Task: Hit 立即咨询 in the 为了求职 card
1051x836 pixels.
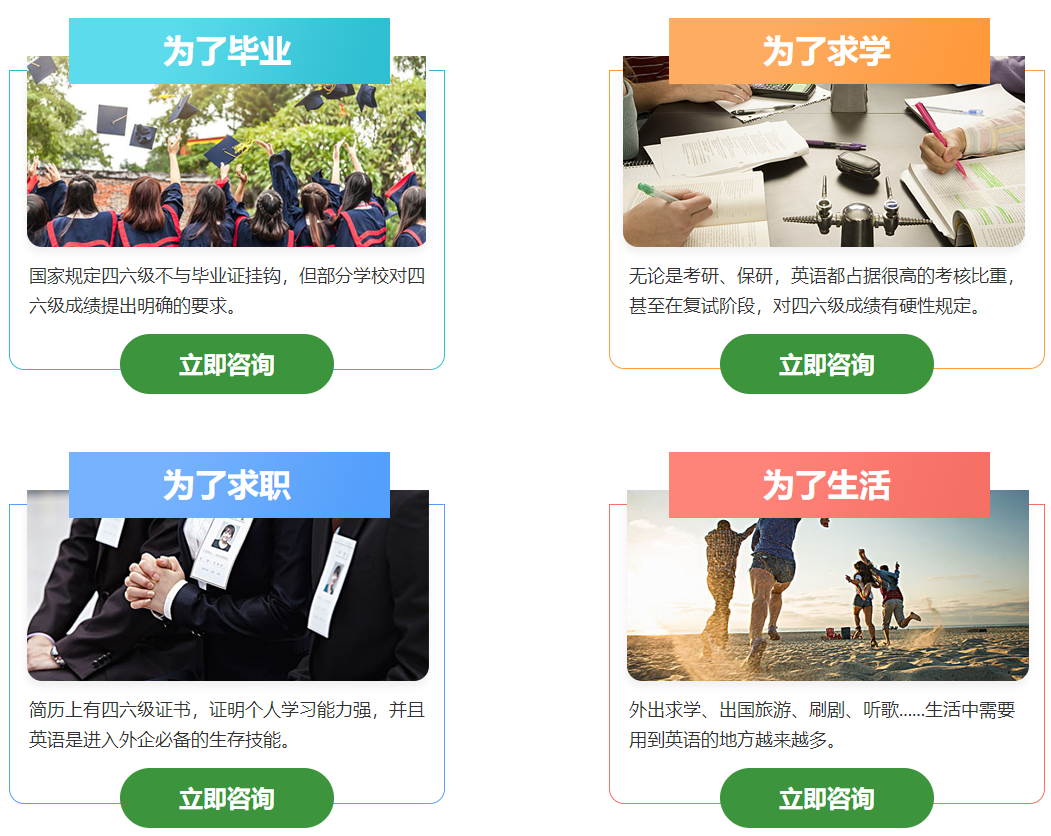Action: tap(226, 798)
